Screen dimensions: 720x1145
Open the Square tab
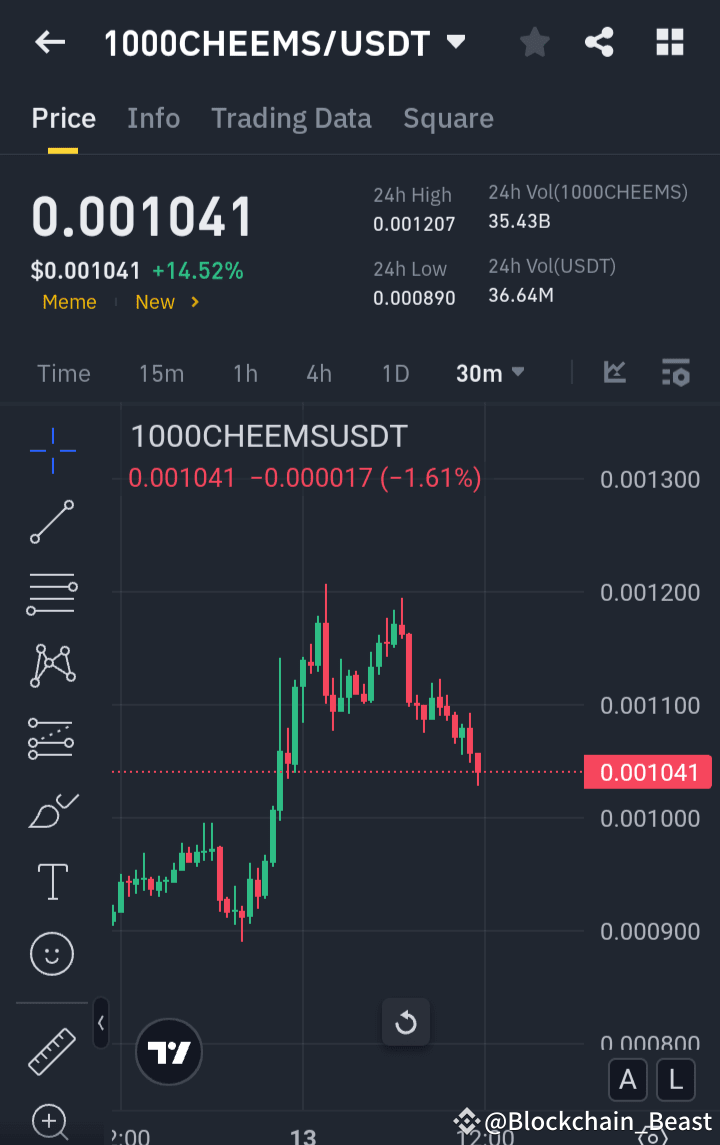448,118
